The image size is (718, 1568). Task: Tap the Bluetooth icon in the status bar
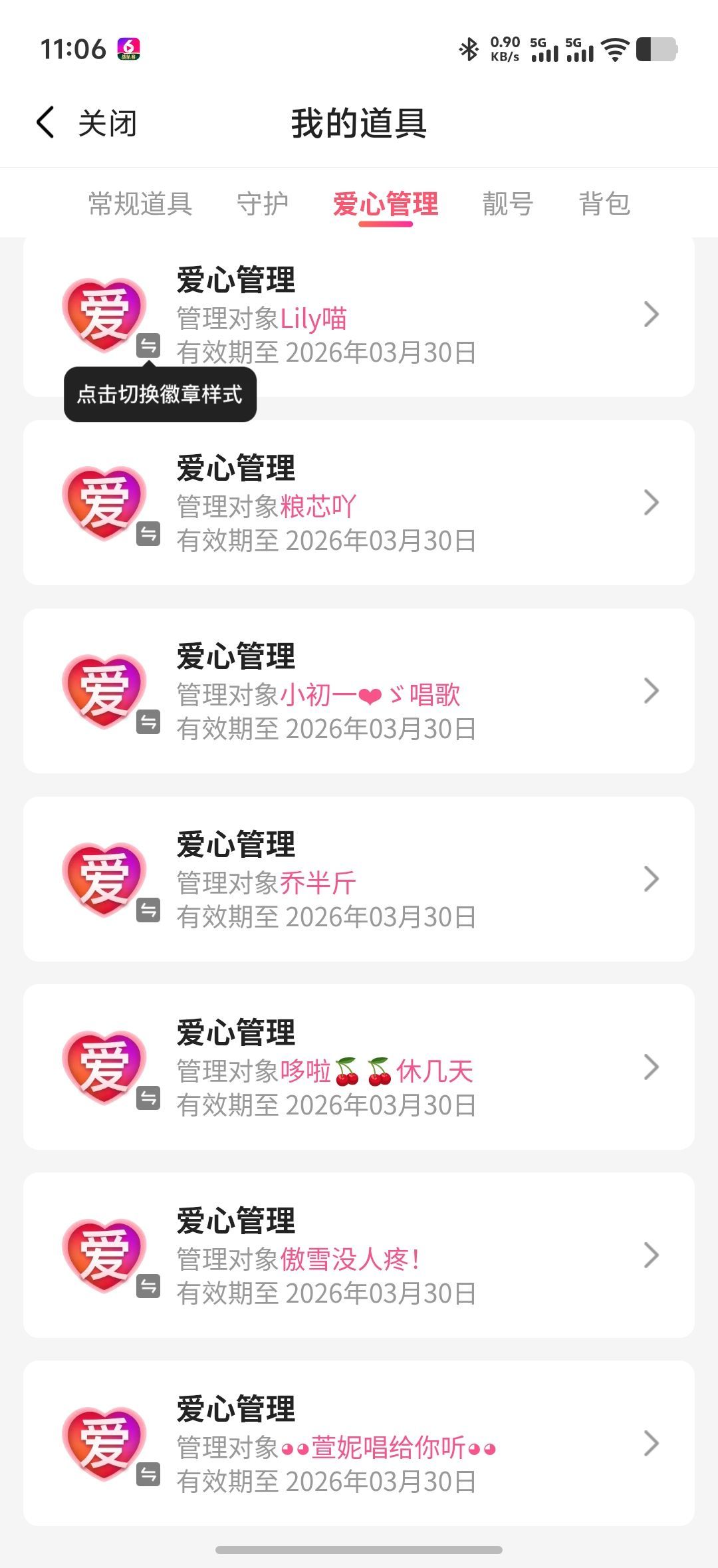pos(469,49)
